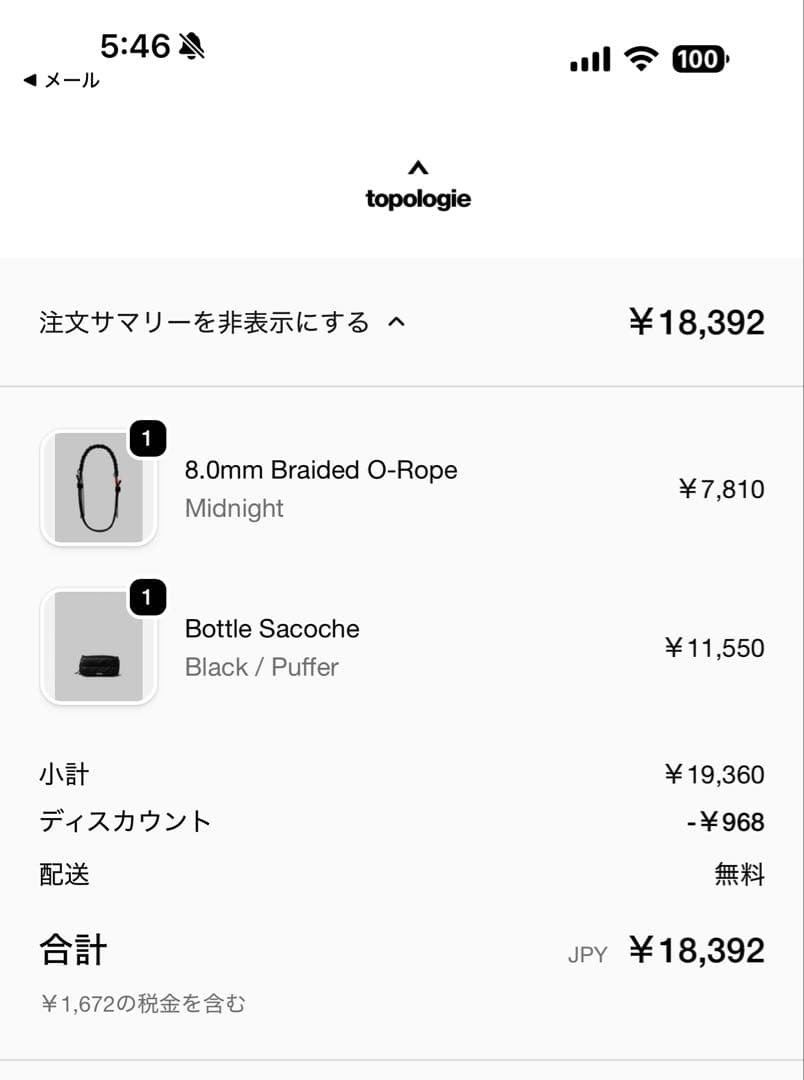Image resolution: width=804 pixels, height=1080 pixels.
Task: Tap the chevron next to 注文サマリーを非表示にする
Action: pyautogui.click(x=398, y=321)
